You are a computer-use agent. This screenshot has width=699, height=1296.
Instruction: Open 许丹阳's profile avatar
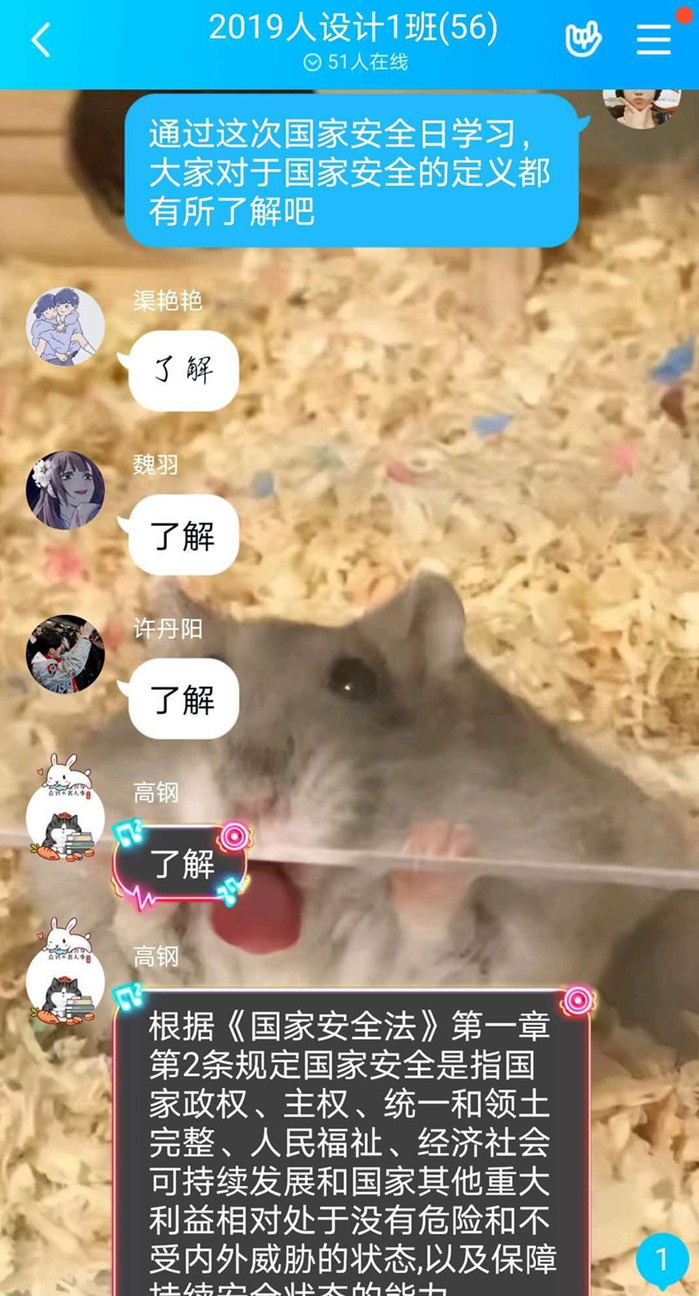pos(65,654)
